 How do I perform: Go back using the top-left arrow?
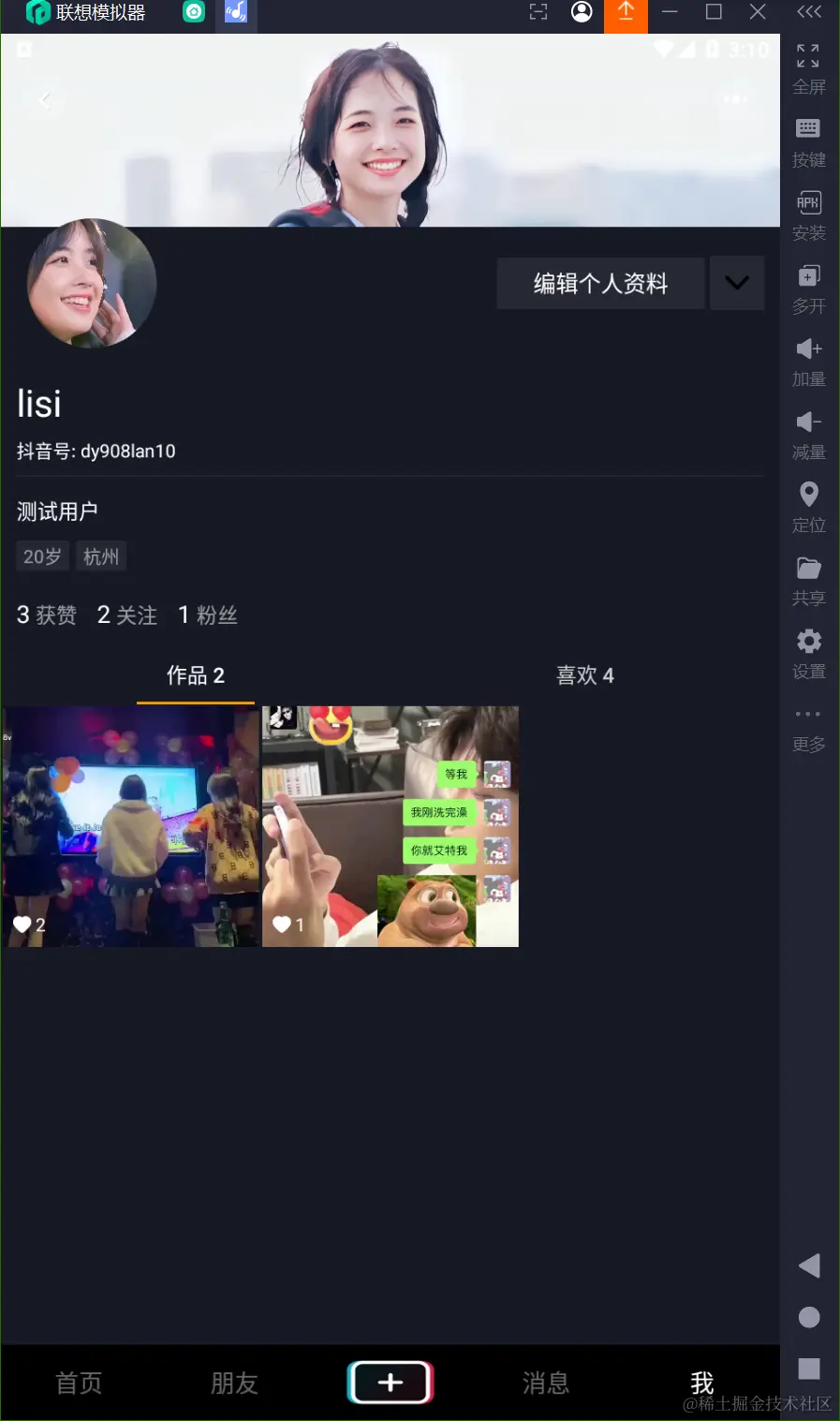click(x=44, y=99)
